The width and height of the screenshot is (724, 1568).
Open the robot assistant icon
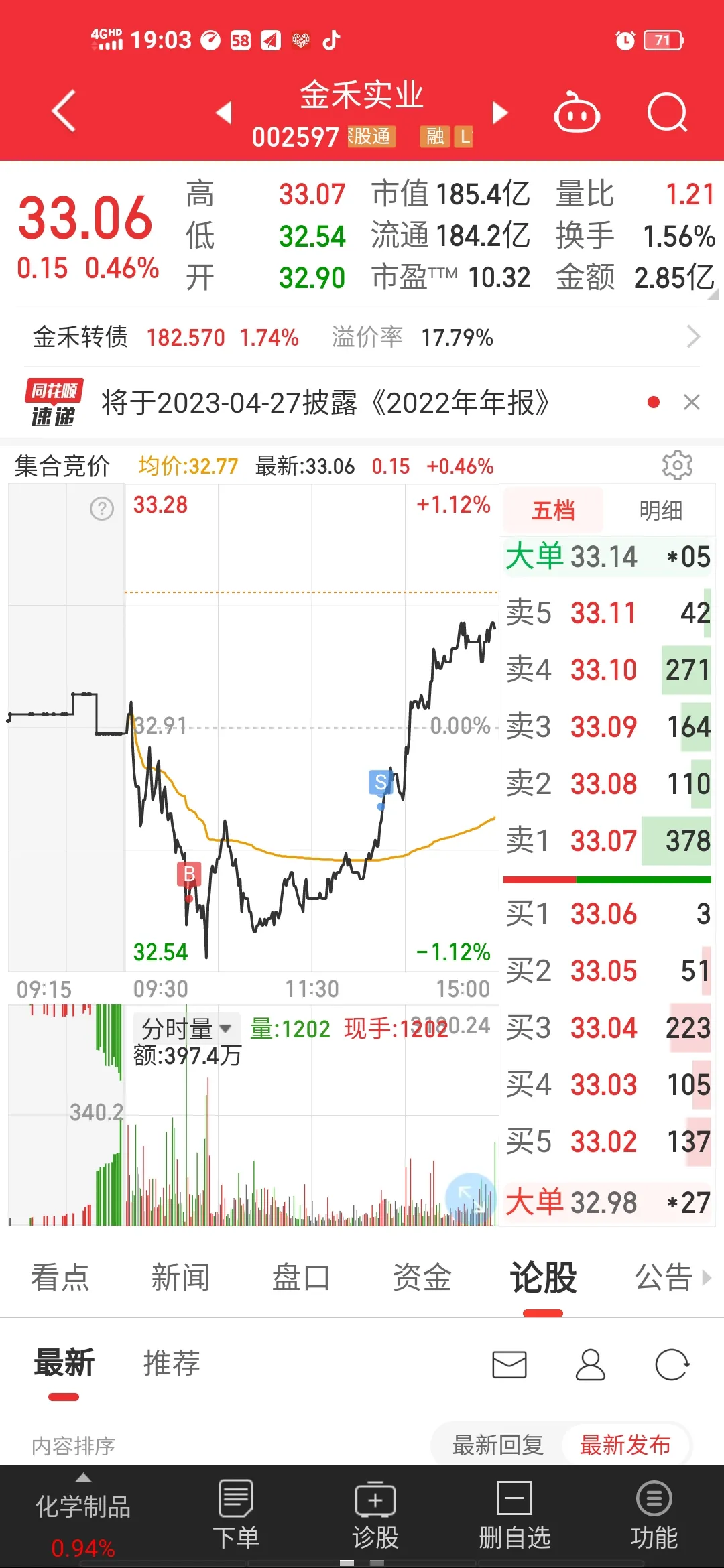point(577,113)
